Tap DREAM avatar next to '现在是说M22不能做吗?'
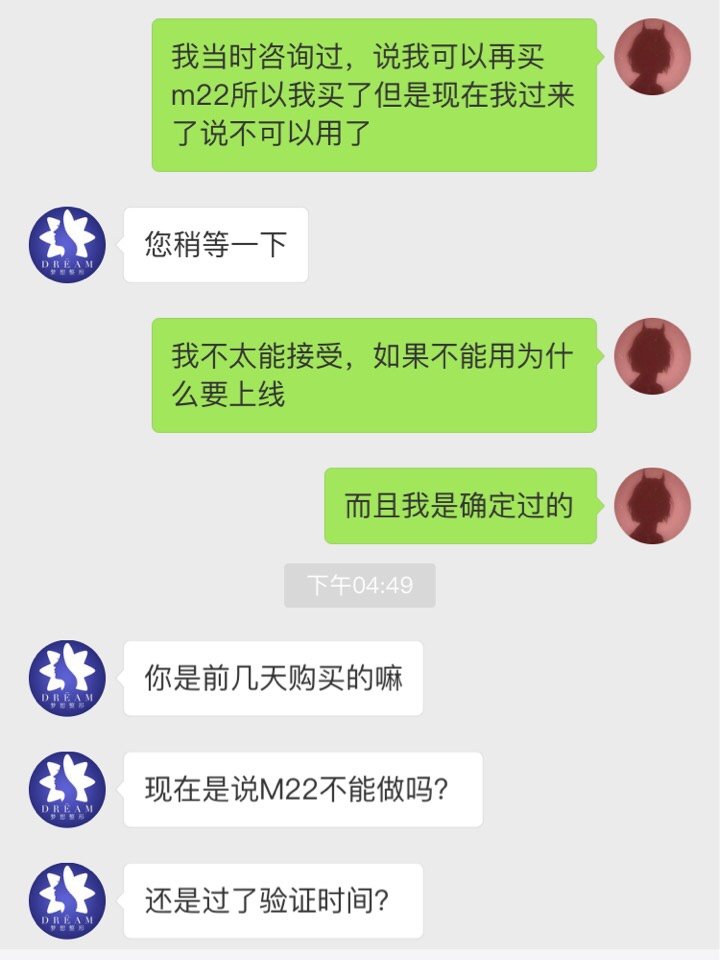Screen dimensions: 720x960 (67, 789)
